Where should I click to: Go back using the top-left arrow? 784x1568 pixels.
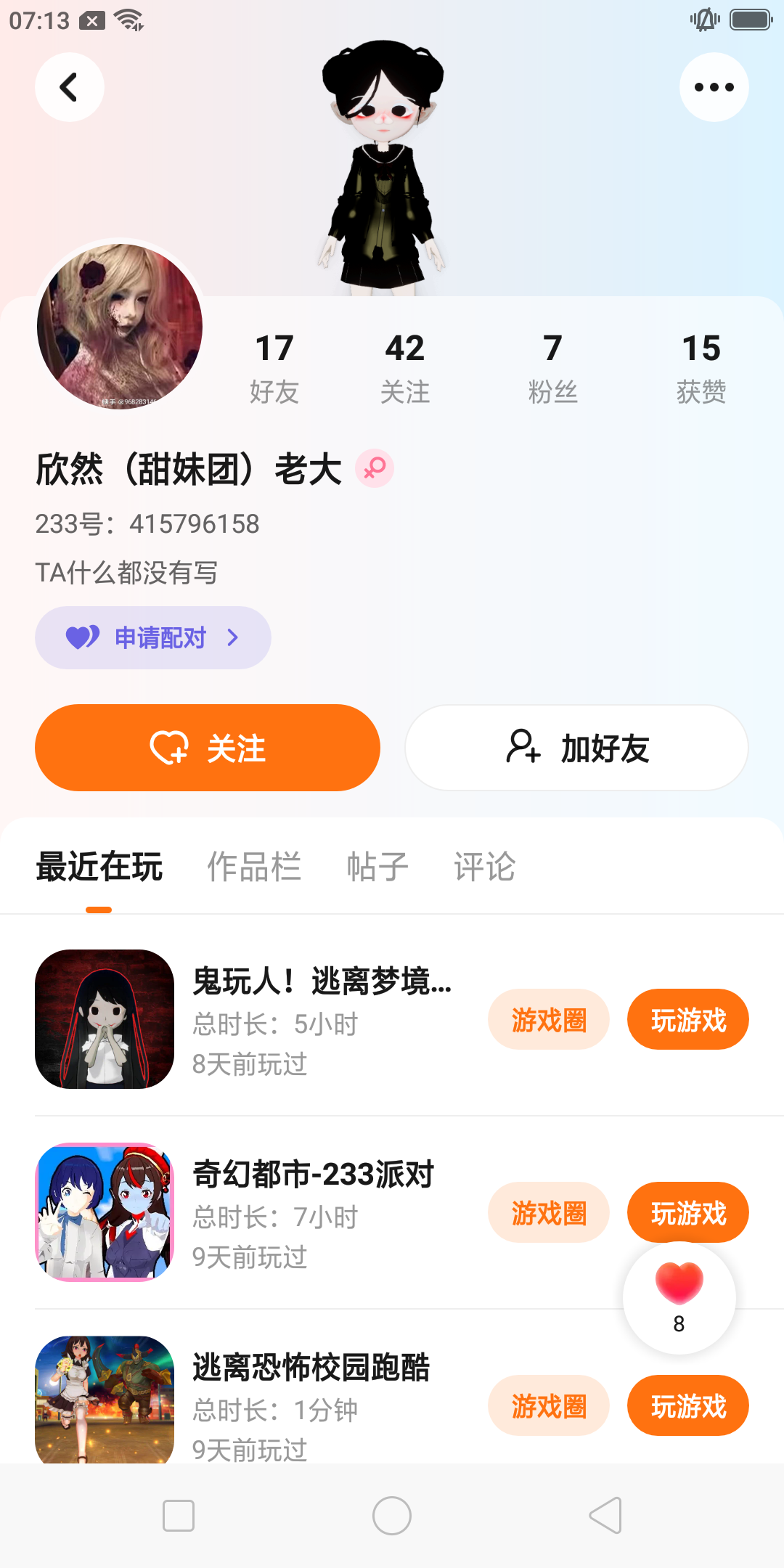coord(69,87)
